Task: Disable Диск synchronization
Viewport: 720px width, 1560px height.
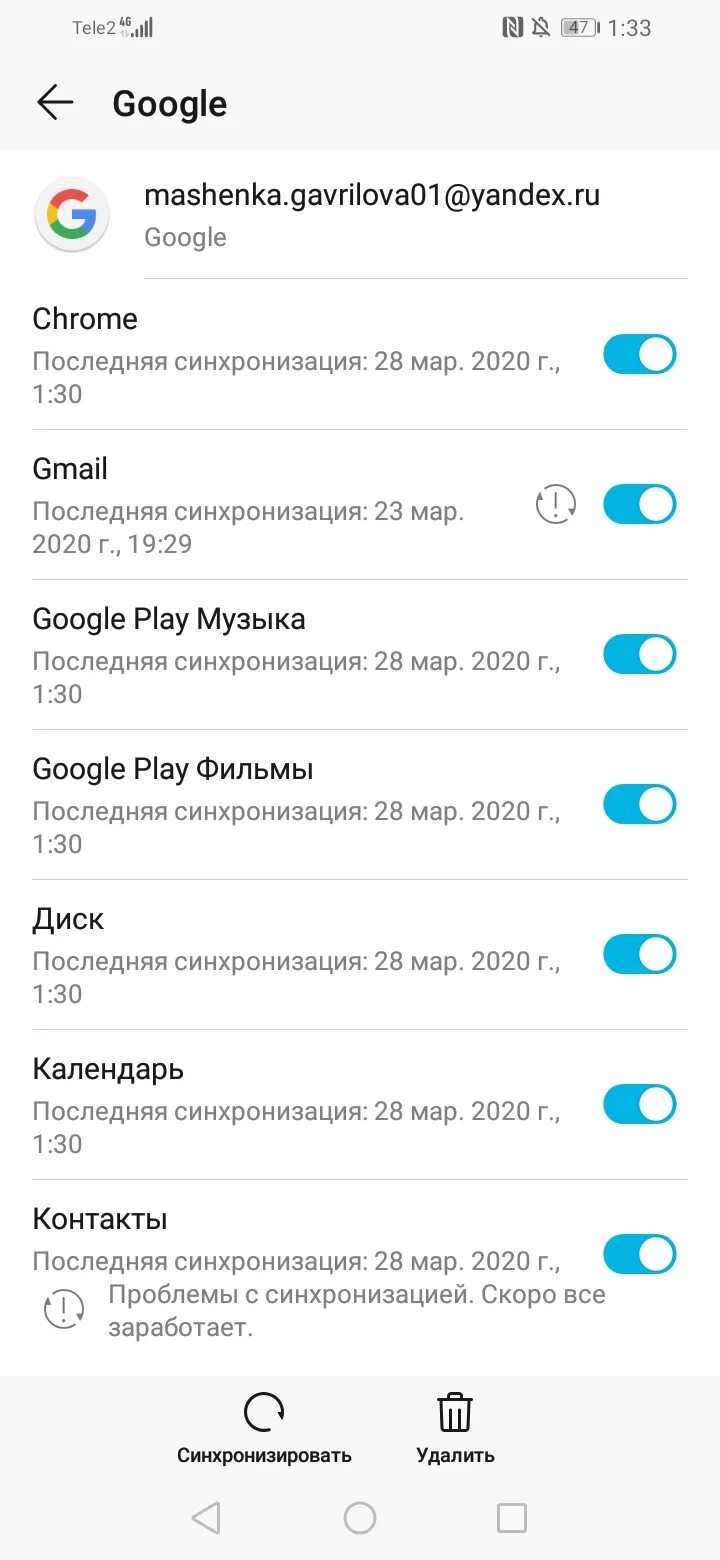Action: tap(640, 954)
